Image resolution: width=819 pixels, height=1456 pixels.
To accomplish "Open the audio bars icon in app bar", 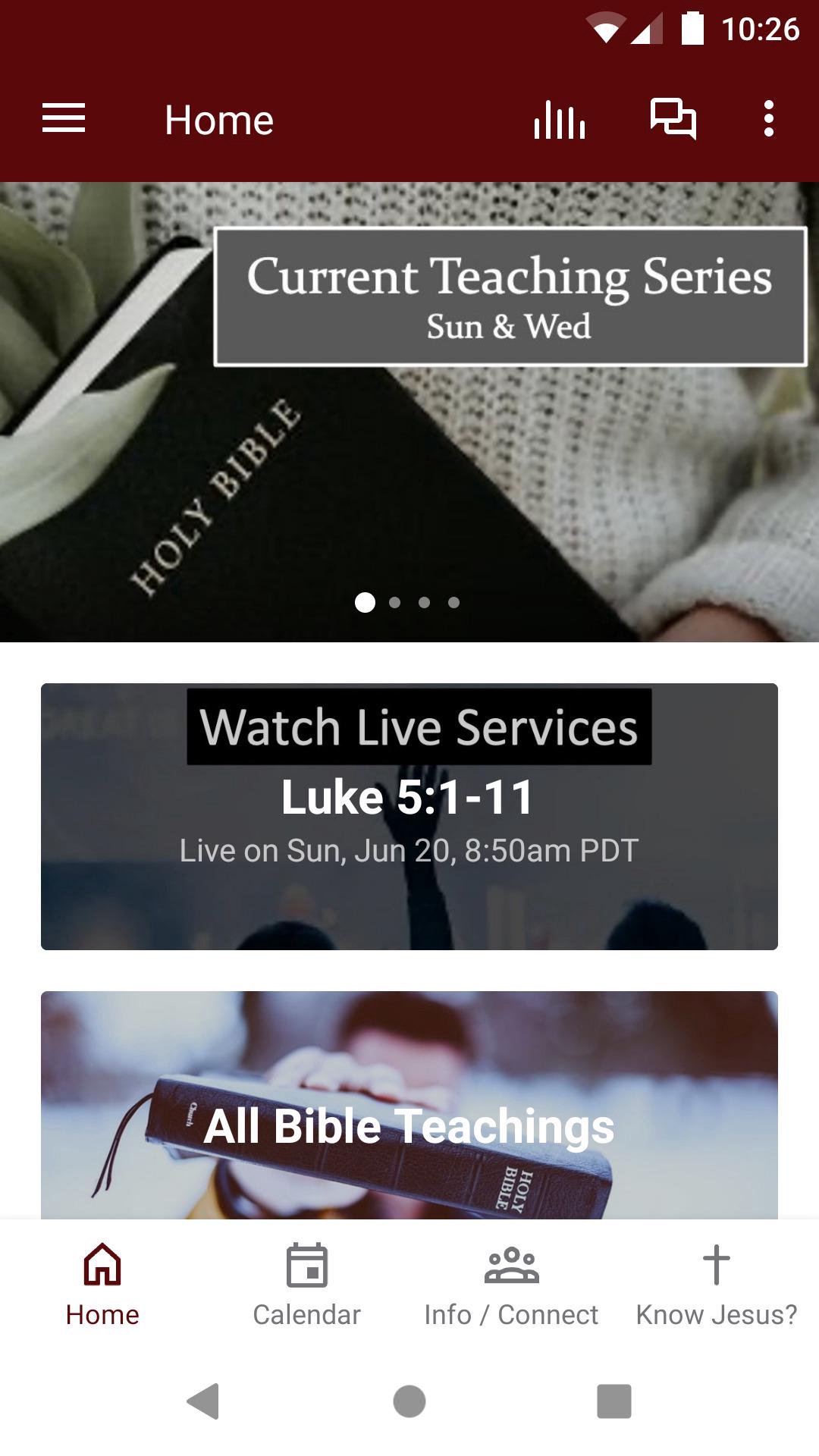I will 560,120.
